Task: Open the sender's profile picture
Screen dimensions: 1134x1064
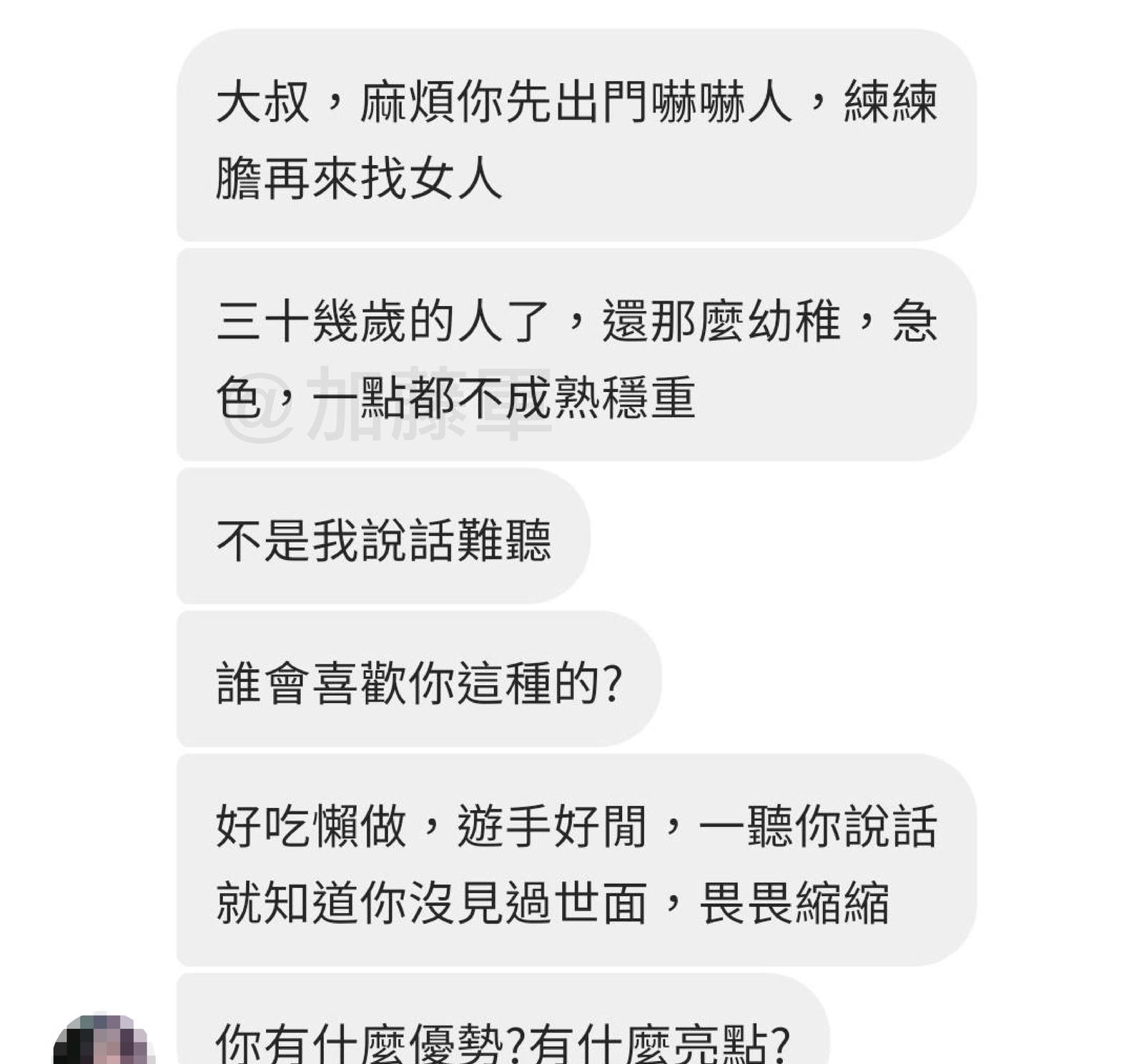Action: 104,1040
